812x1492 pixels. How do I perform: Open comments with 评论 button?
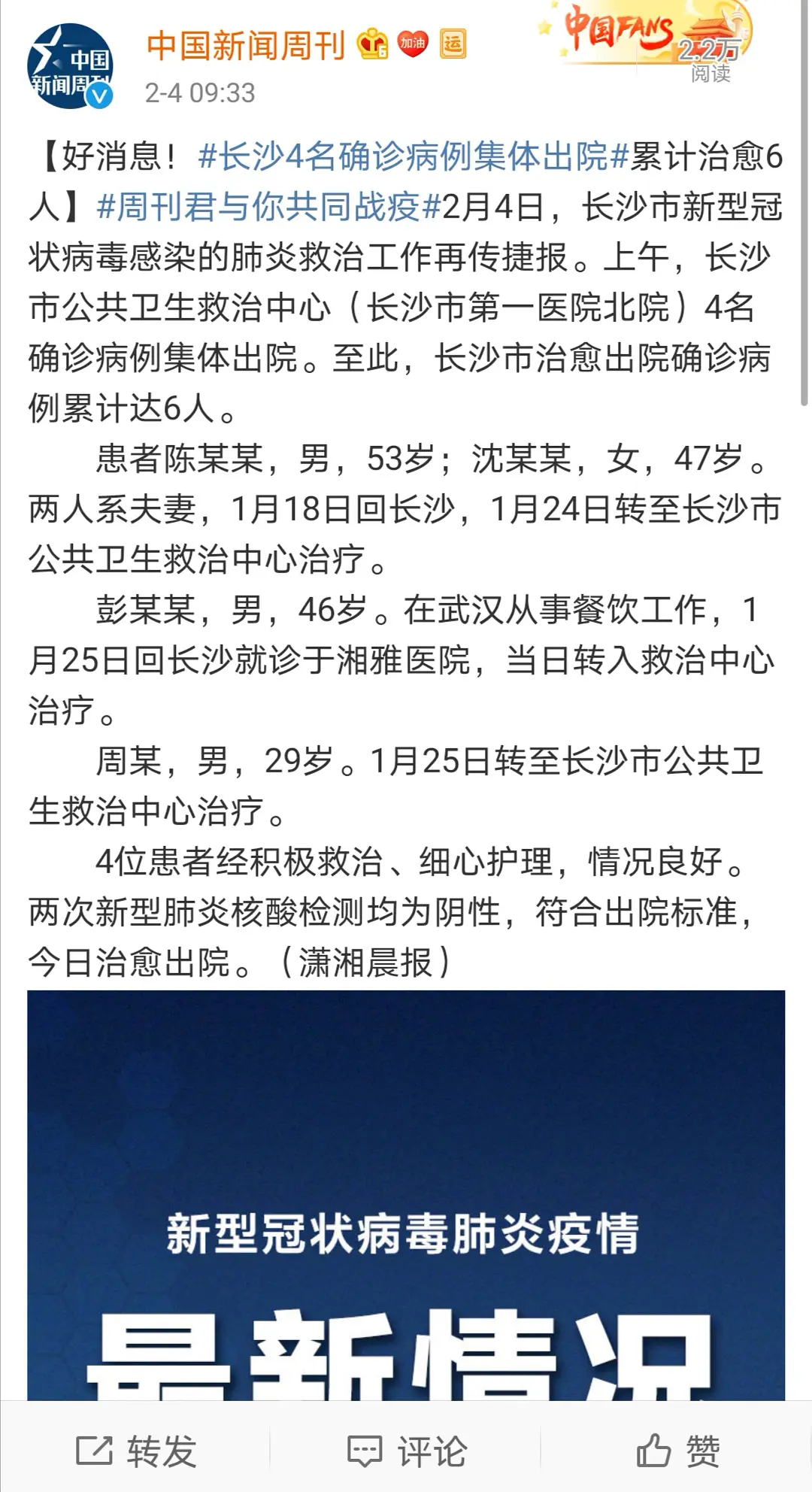coord(407,1450)
